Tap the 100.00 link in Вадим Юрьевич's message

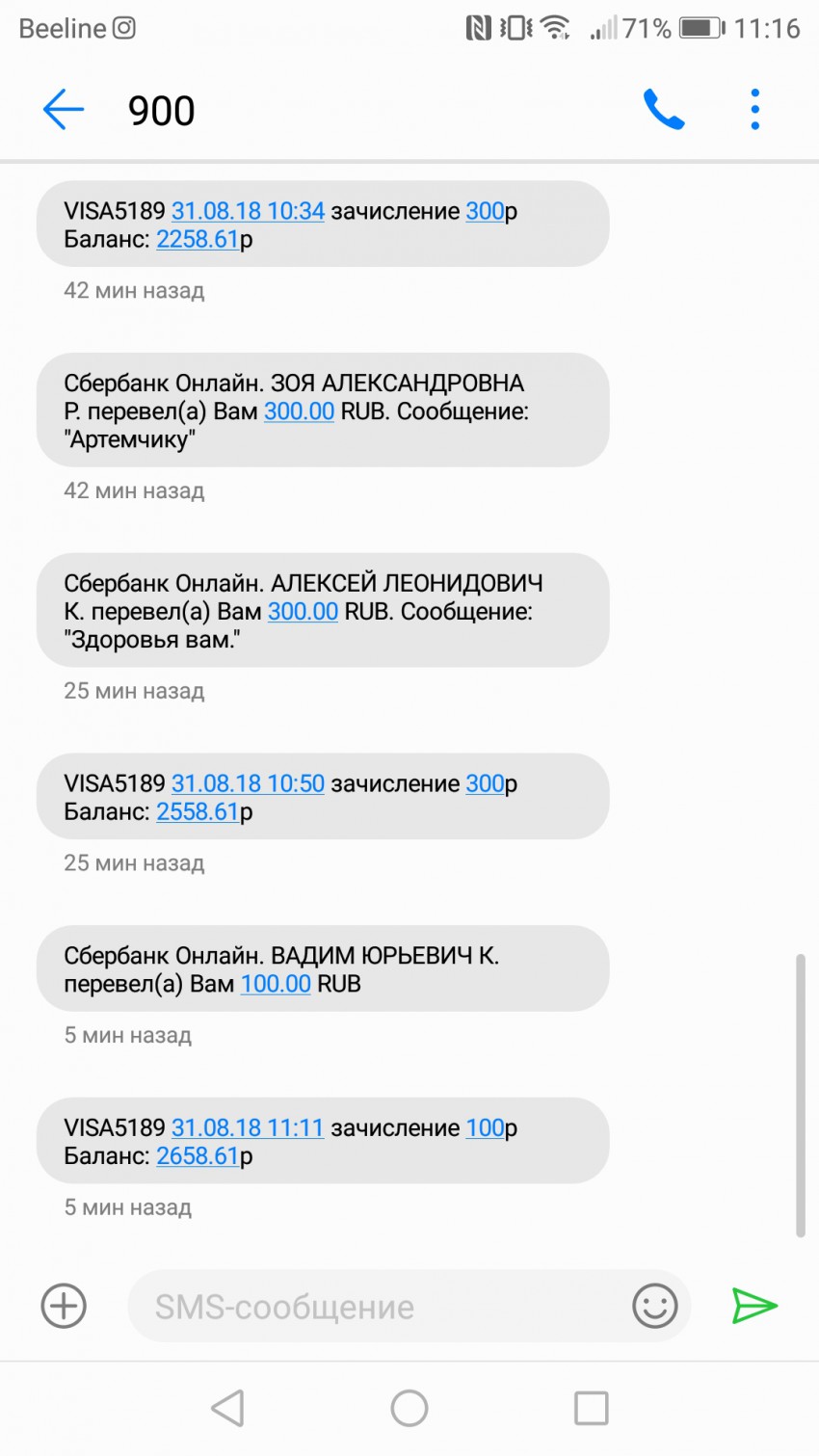[x=276, y=984]
